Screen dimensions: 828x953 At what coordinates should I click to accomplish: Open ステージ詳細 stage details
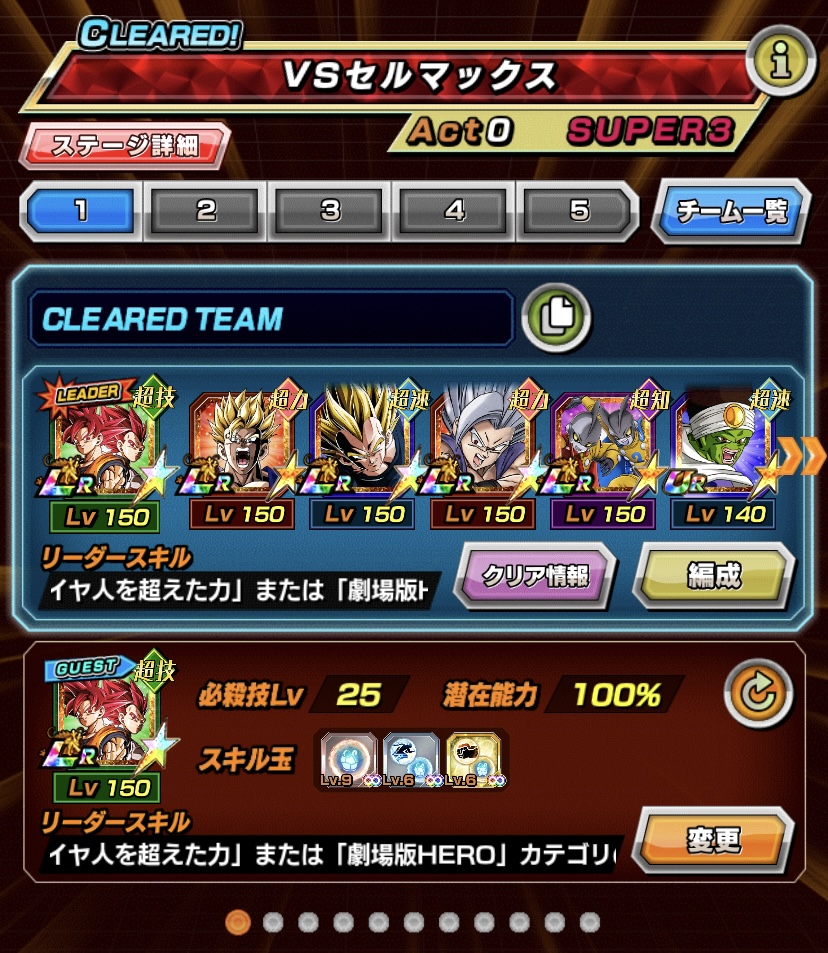pyautogui.click(x=125, y=147)
